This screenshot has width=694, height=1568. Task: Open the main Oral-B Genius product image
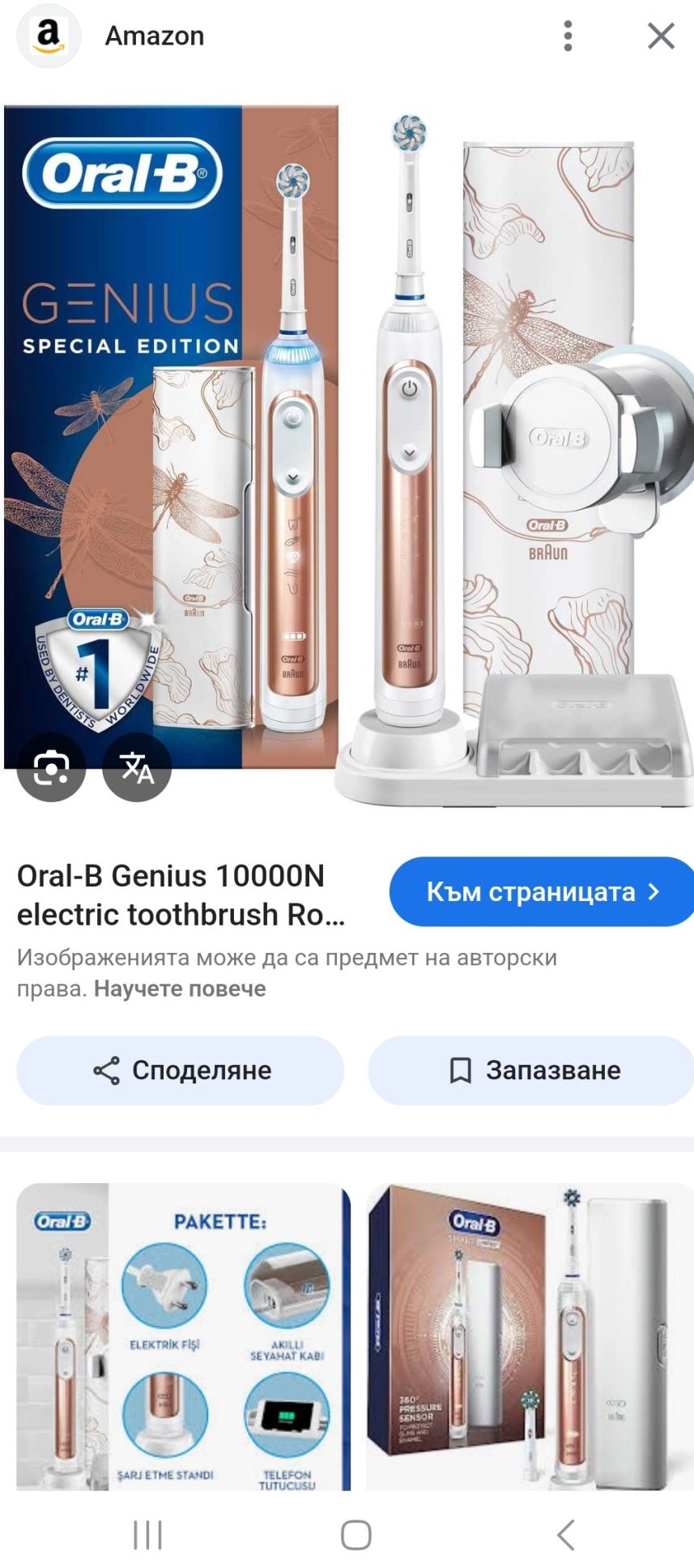tap(348, 454)
